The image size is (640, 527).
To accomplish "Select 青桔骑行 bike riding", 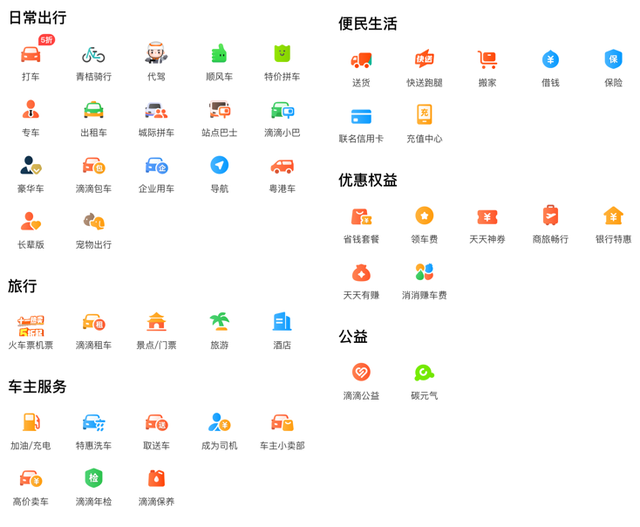I will [93, 54].
